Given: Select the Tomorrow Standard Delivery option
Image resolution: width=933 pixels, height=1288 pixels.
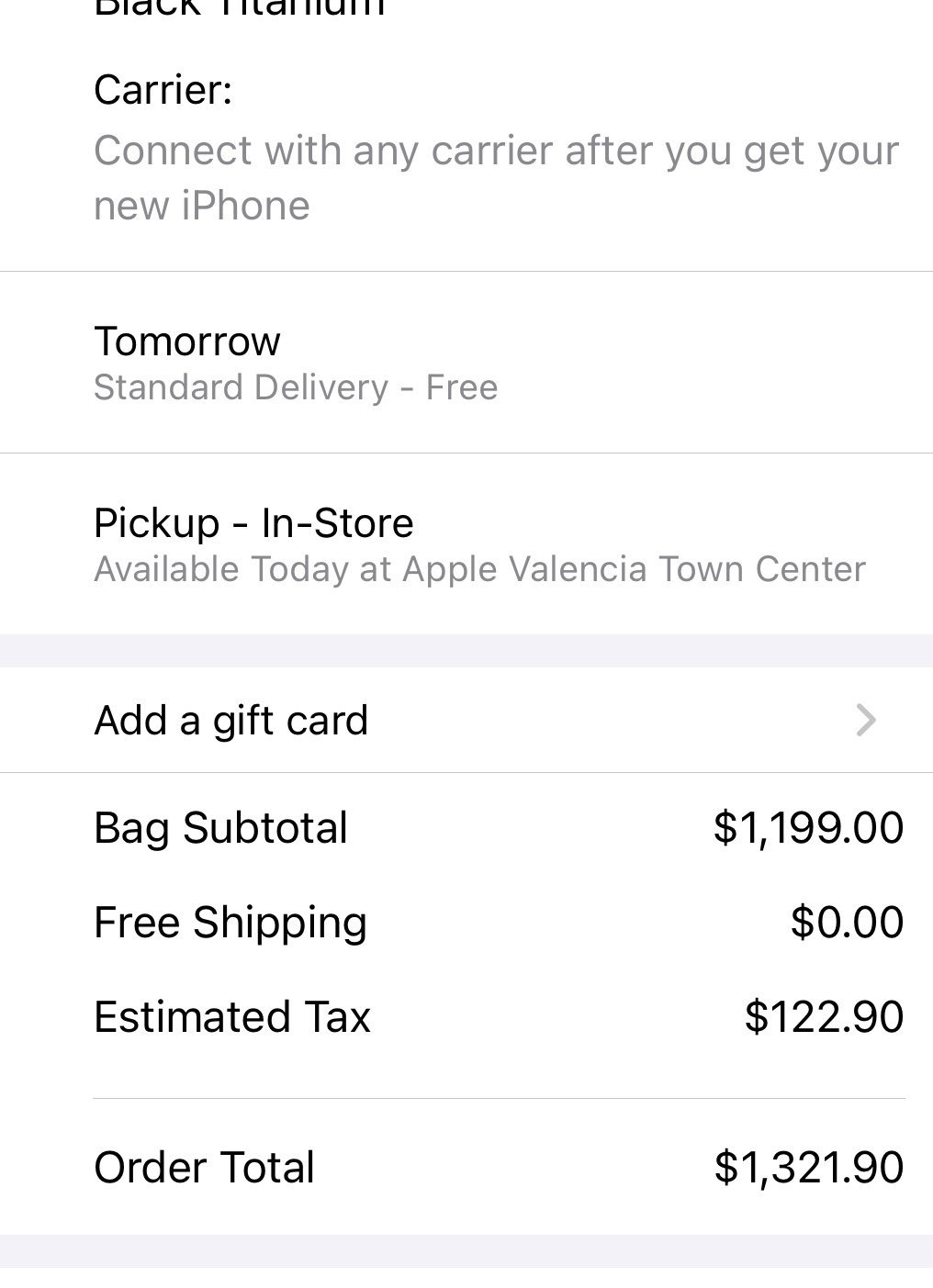Looking at the screenshot, I should click(296, 361).
